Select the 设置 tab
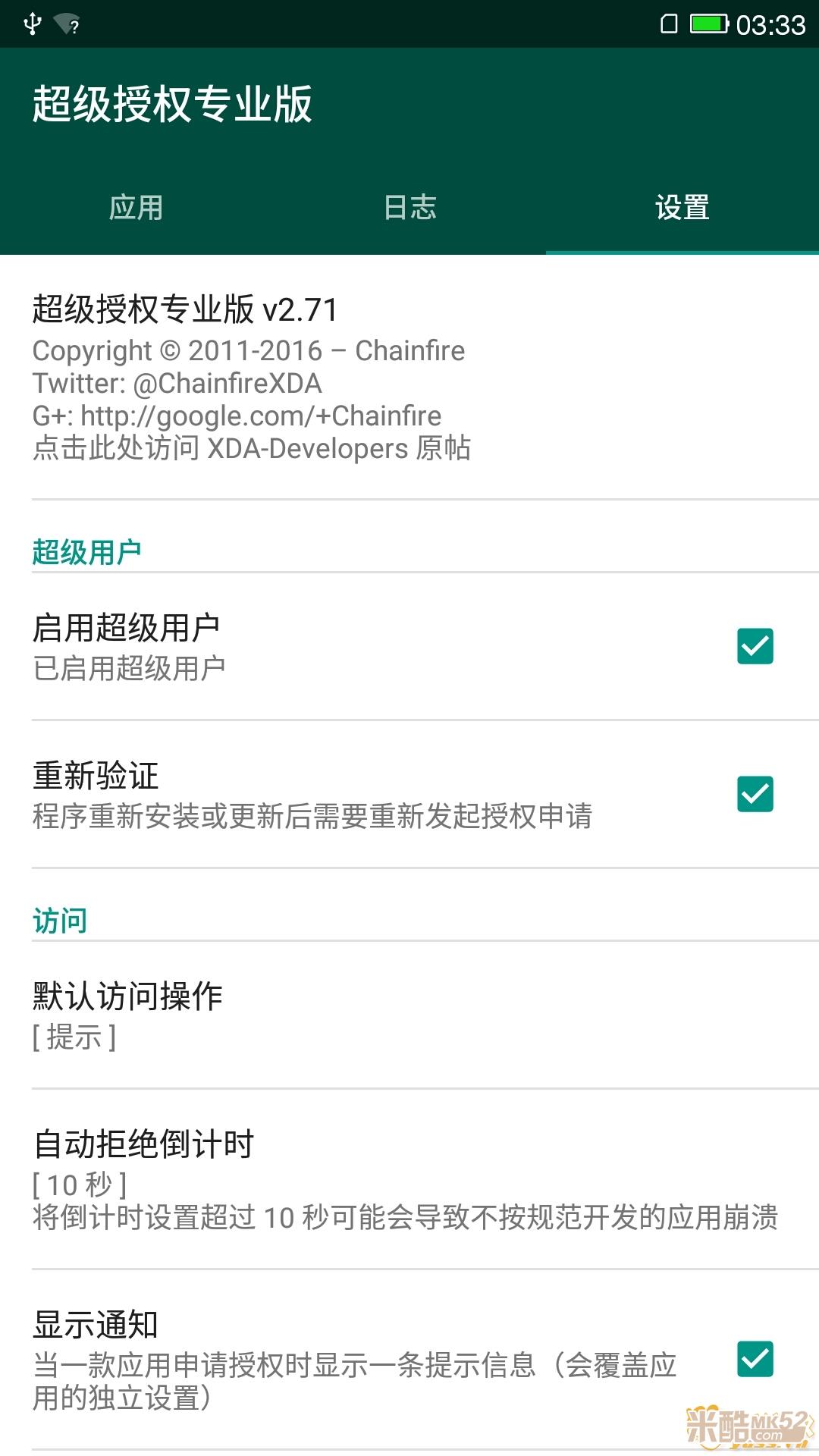 (681, 209)
